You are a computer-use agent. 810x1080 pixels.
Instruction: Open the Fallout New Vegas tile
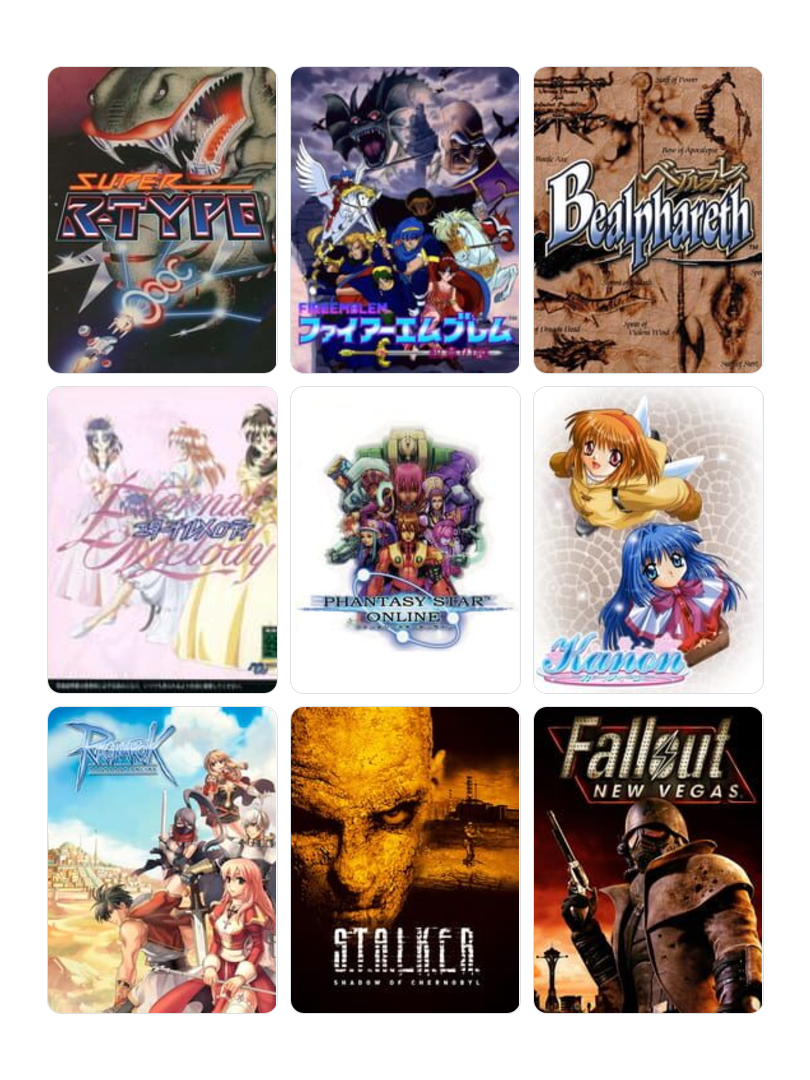point(648,860)
